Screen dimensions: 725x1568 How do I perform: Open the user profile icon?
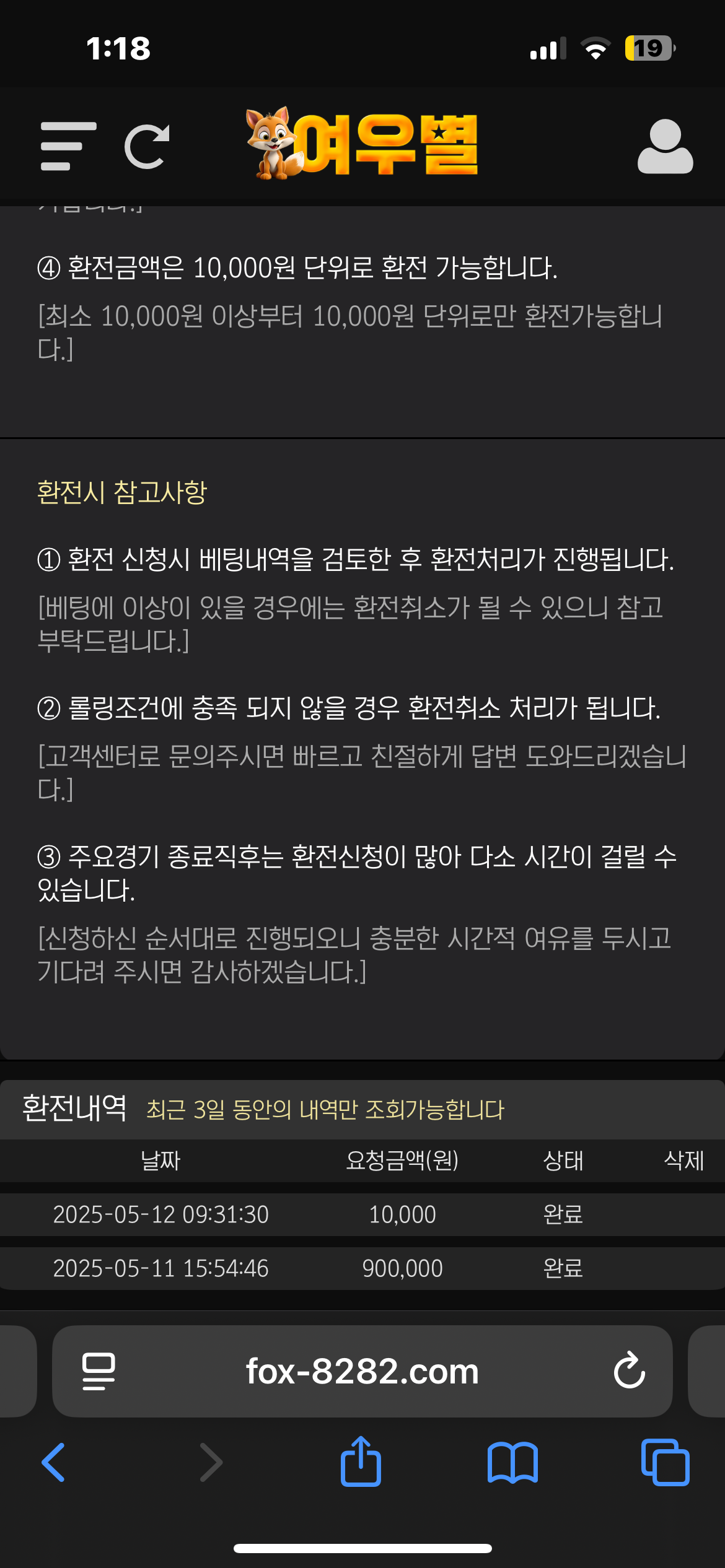665,146
